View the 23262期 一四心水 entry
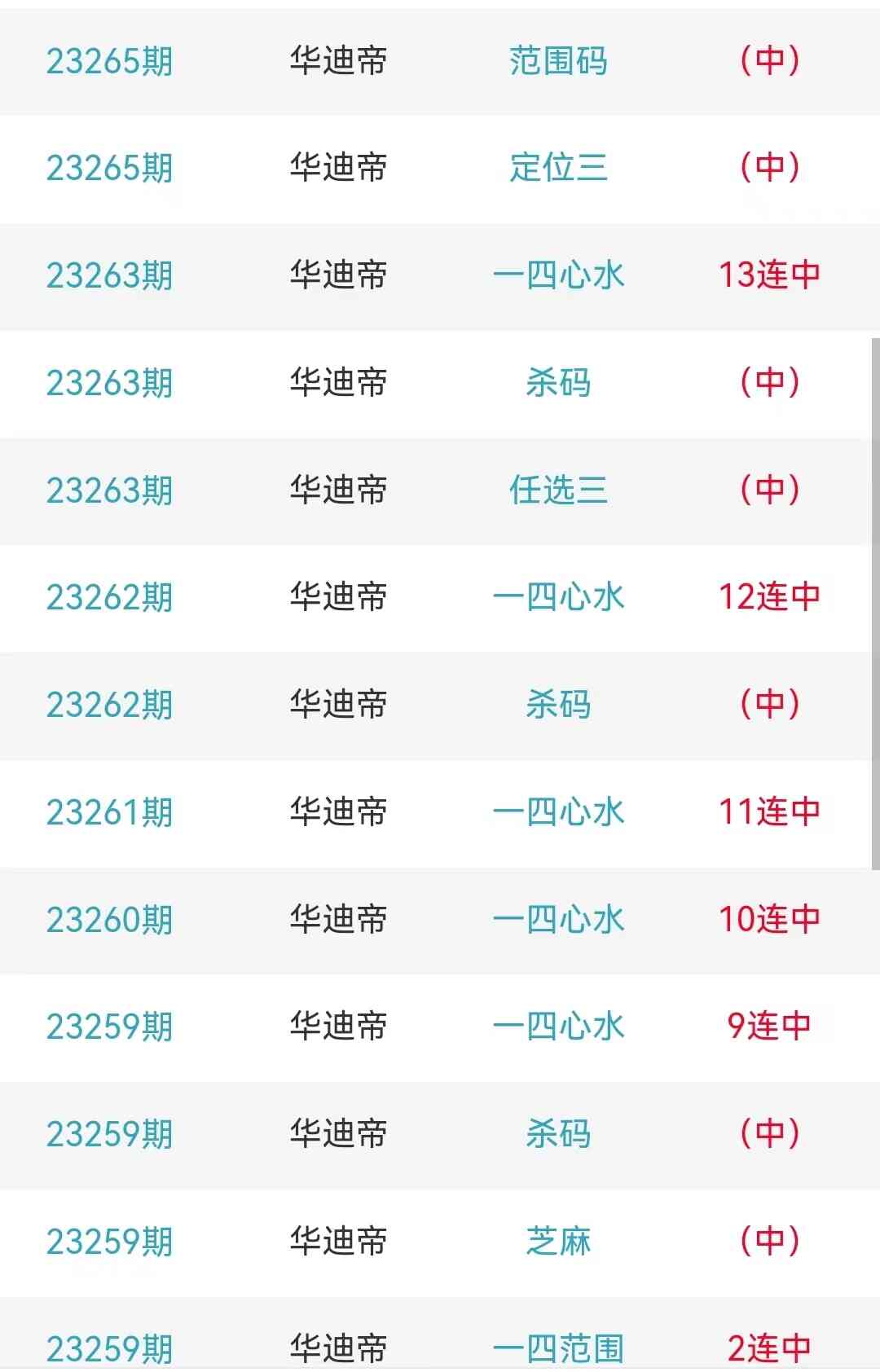Viewport: 880px width, 1372px height. [x=558, y=597]
